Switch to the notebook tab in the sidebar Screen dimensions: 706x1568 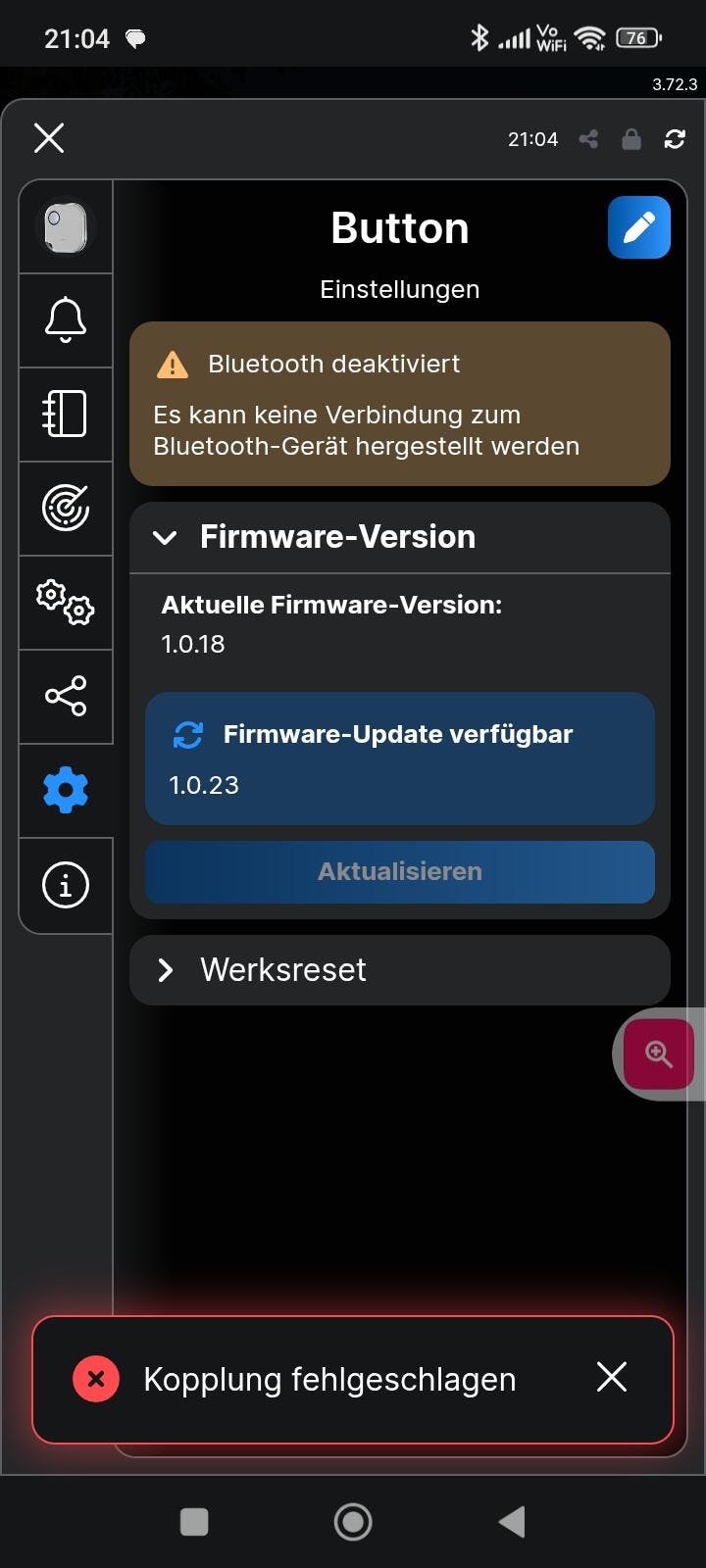point(66,414)
